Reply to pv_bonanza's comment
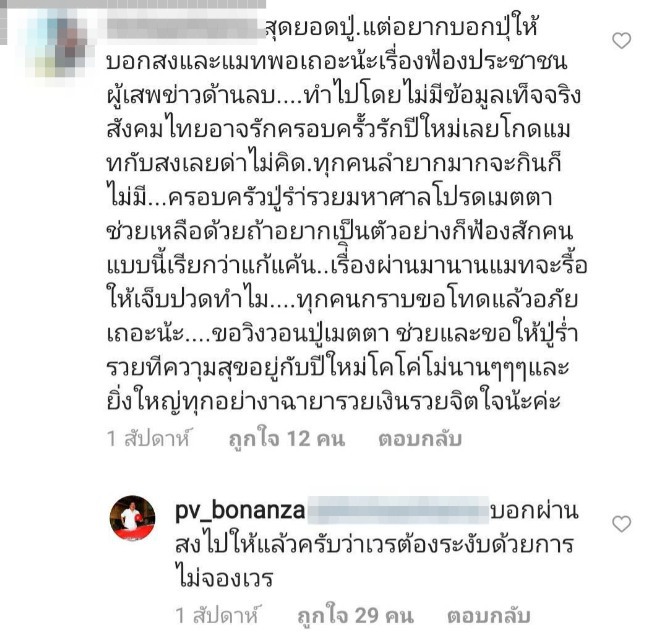The width and height of the screenshot is (666, 636). click(x=488, y=614)
